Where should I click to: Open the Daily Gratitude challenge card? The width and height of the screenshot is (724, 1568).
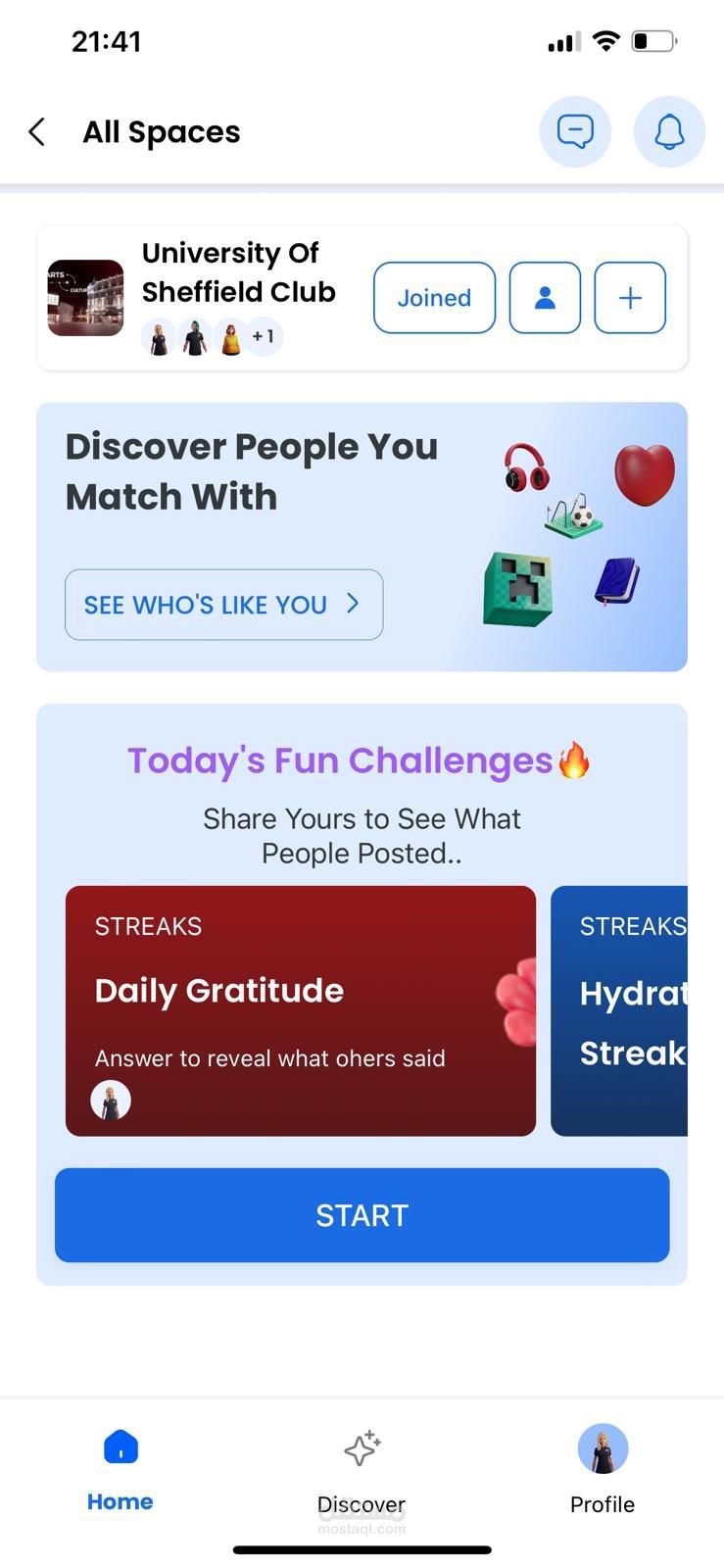pyautogui.click(x=300, y=1010)
